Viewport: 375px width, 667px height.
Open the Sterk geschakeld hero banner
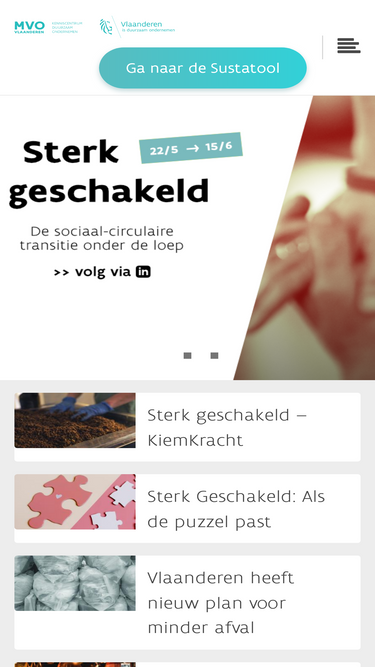pyautogui.click(x=188, y=237)
